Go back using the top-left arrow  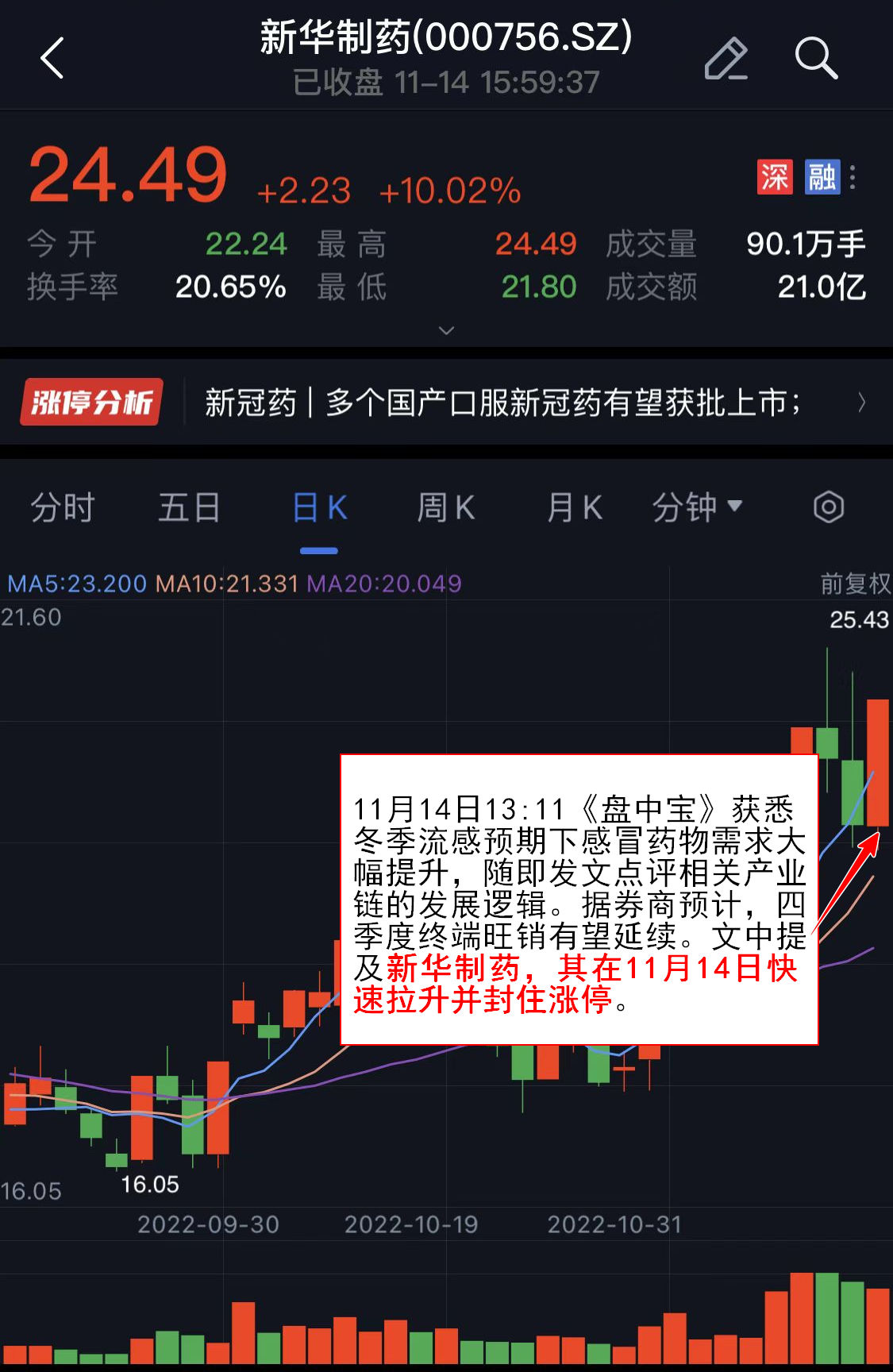click(x=52, y=59)
